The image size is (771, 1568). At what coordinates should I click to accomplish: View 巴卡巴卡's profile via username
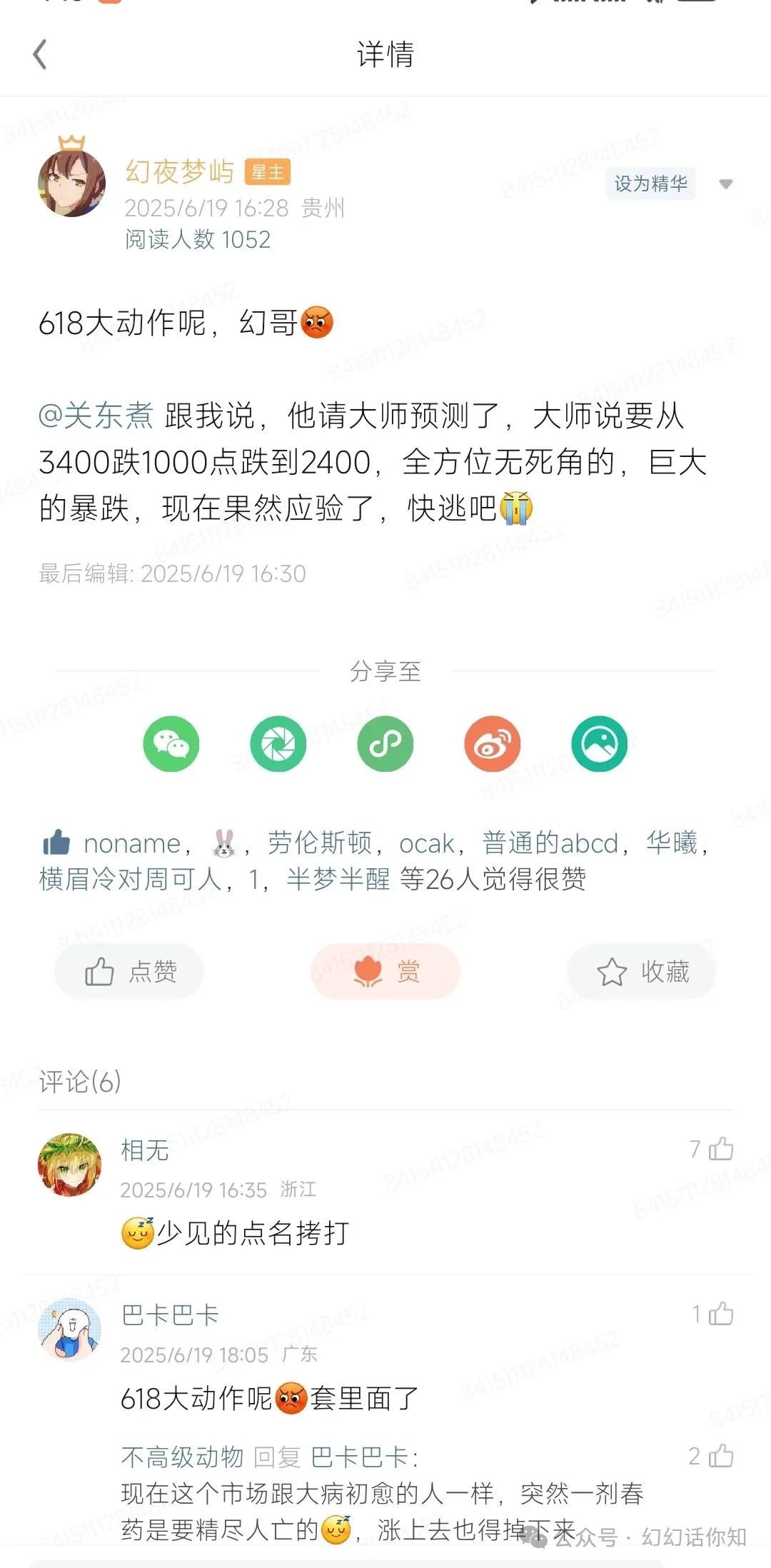tap(170, 1315)
